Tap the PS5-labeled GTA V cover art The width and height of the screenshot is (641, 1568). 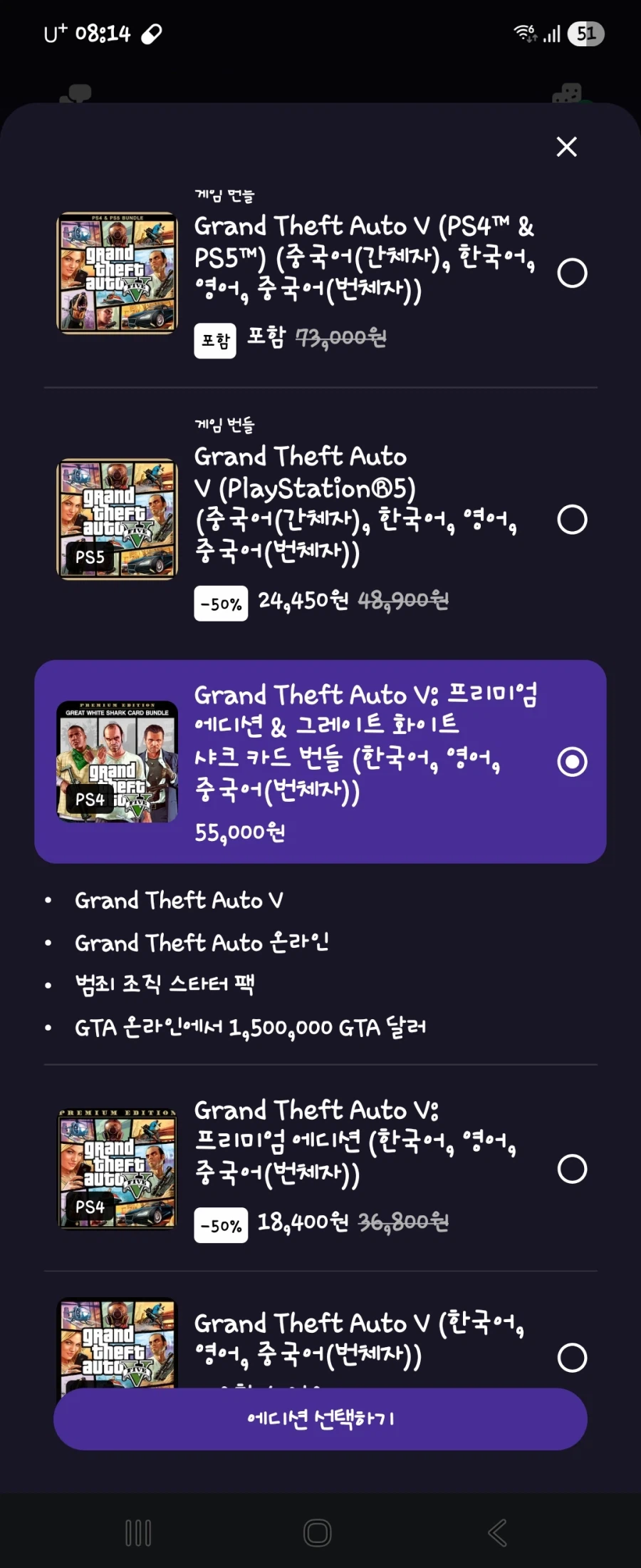pos(116,517)
